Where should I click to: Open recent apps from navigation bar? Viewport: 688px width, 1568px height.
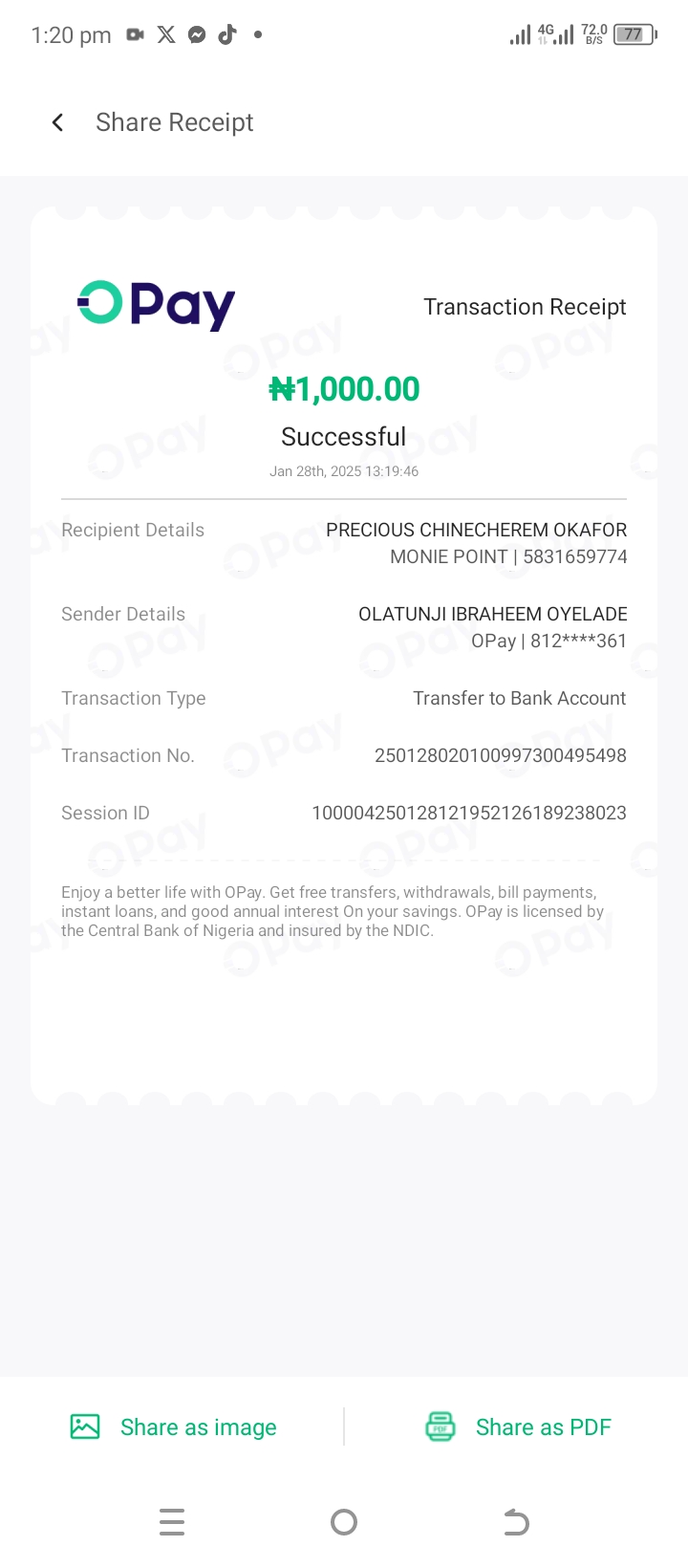[x=172, y=1521]
